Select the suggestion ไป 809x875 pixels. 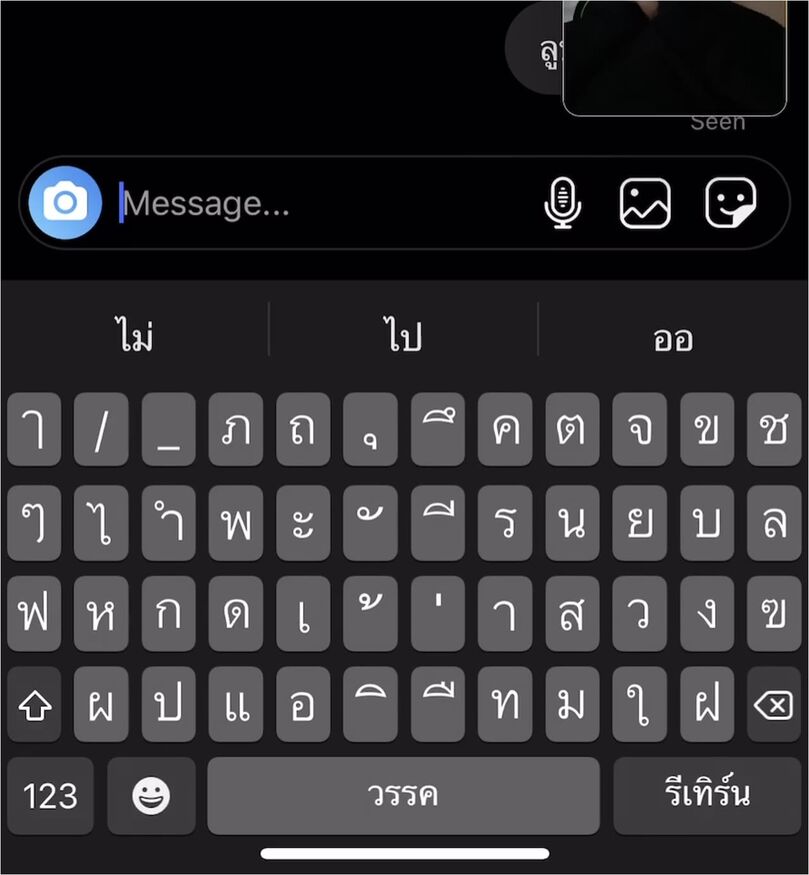tap(404, 337)
